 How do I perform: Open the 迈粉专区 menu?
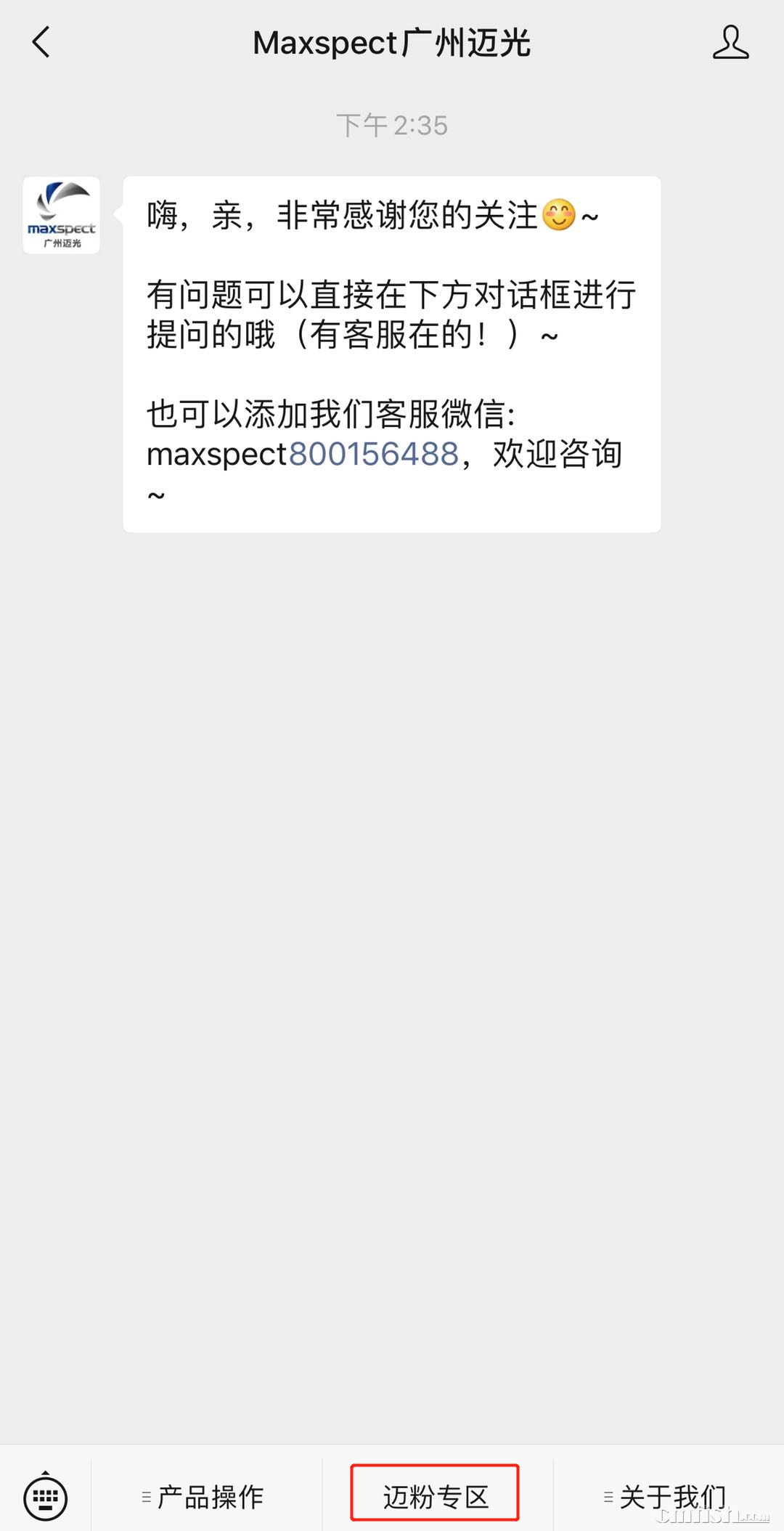435,1496
